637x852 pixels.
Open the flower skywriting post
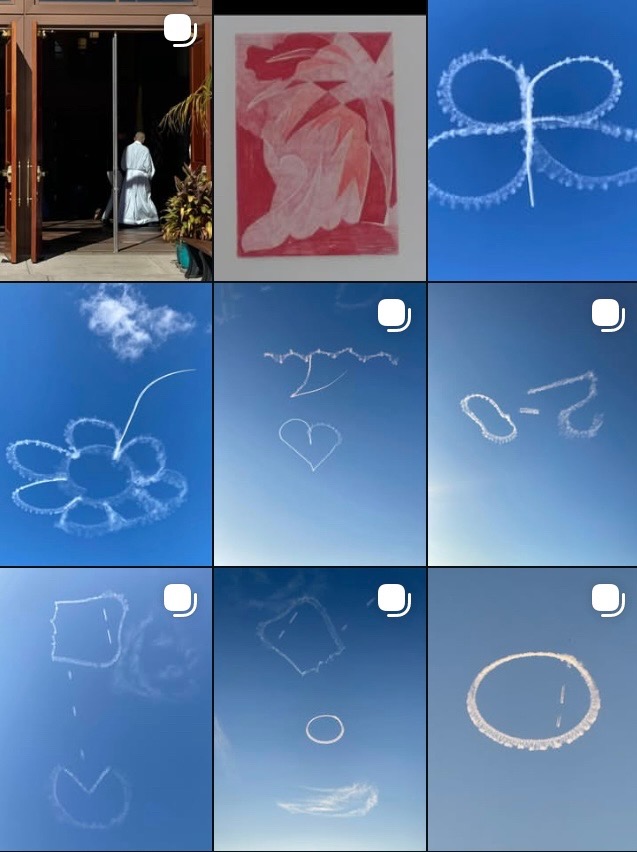click(x=105, y=425)
